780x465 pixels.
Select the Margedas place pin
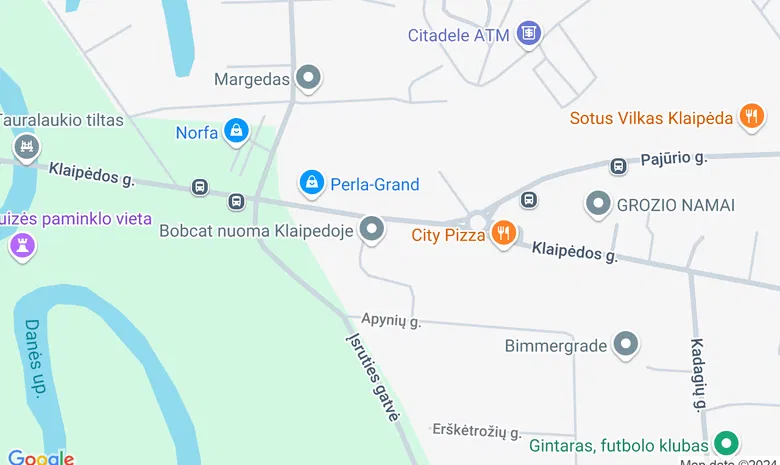309,77
